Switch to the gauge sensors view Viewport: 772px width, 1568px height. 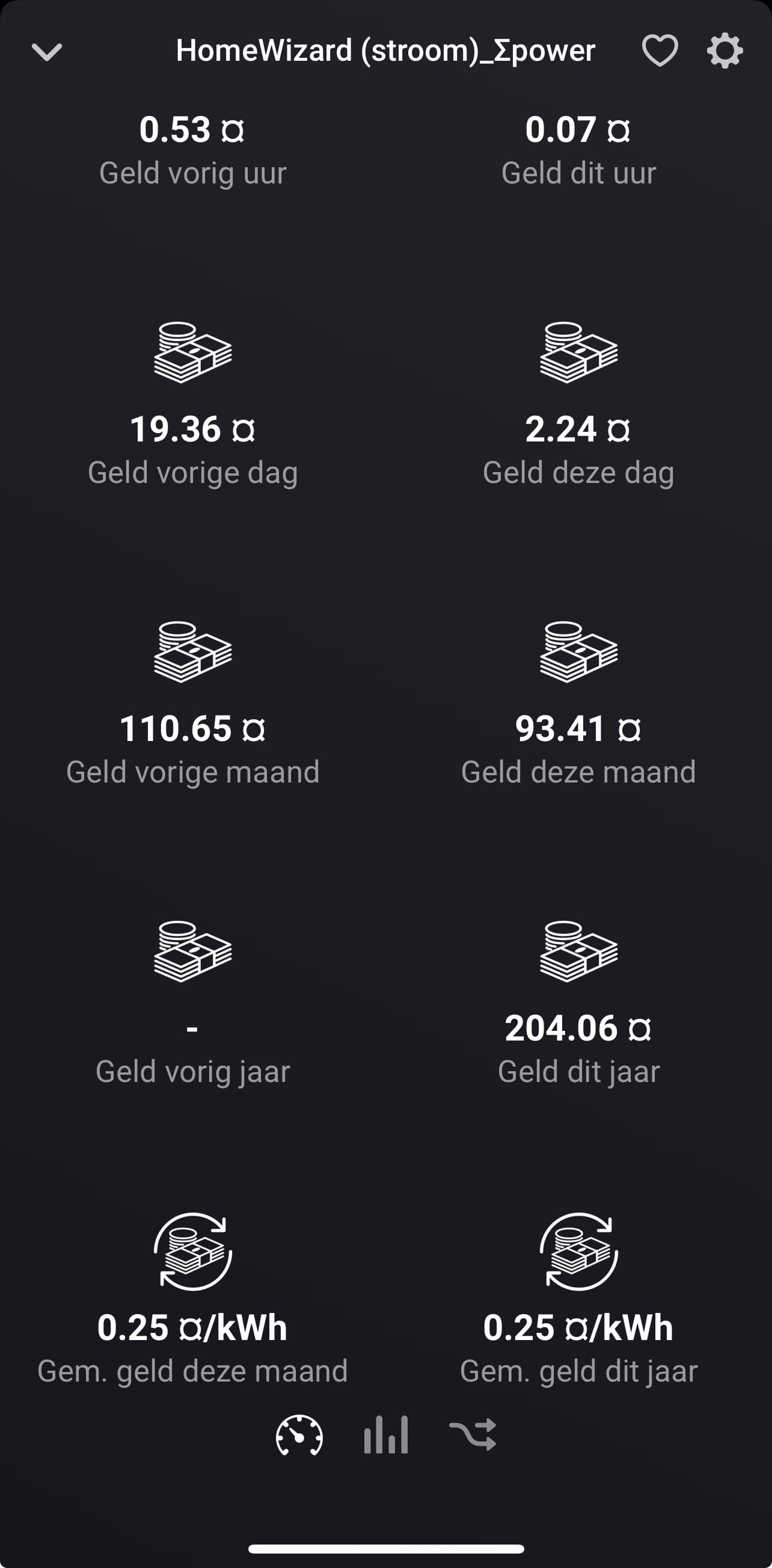pos(299,1435)
